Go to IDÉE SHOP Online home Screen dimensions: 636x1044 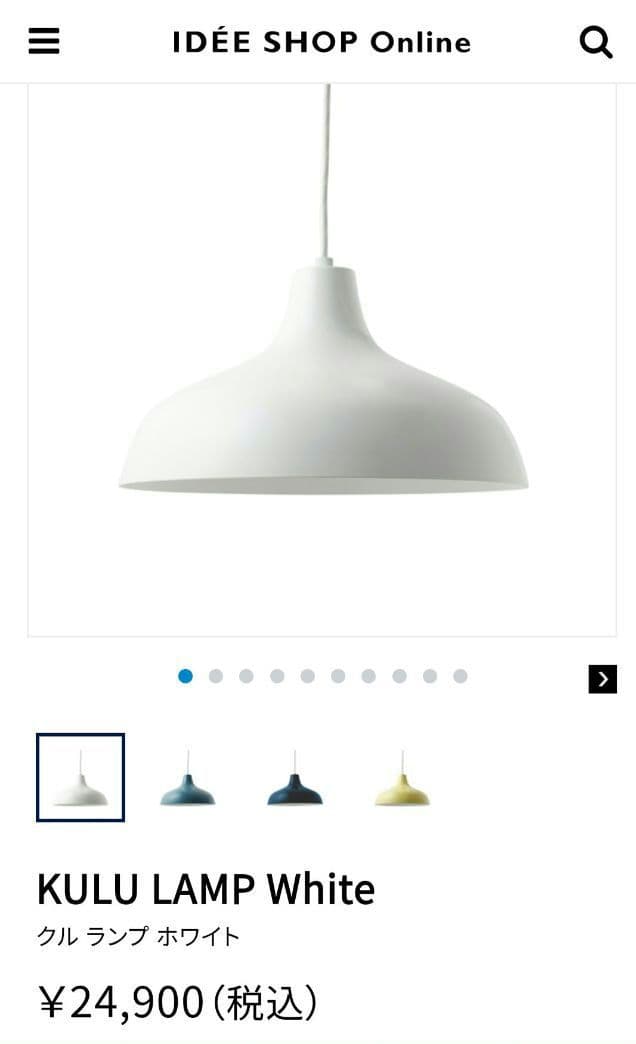tap(321, 42)
